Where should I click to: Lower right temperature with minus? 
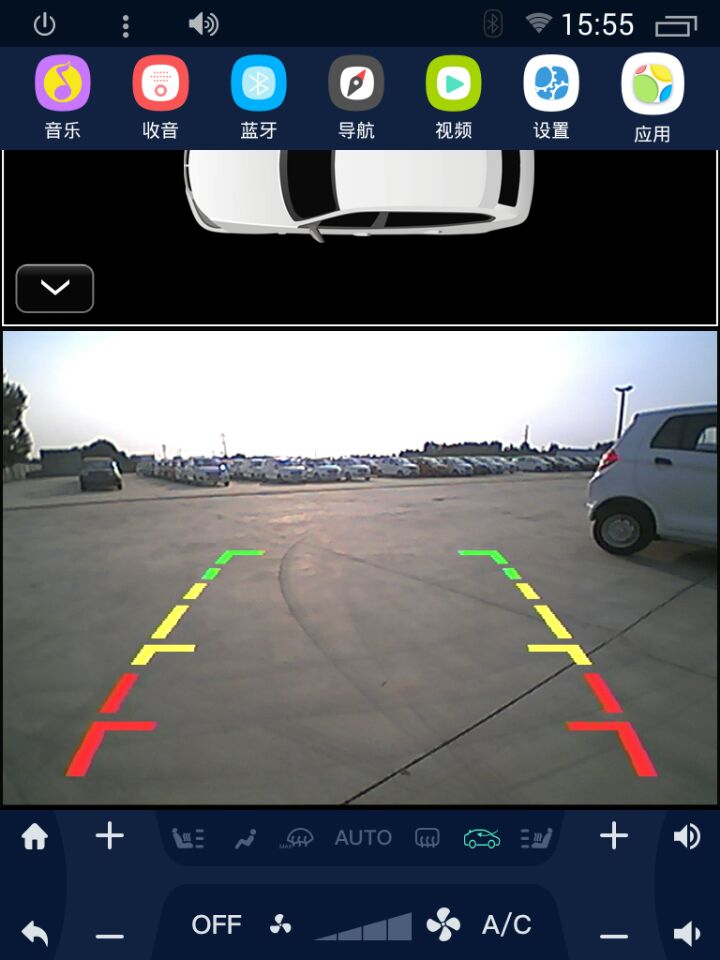tap(613, 936)
